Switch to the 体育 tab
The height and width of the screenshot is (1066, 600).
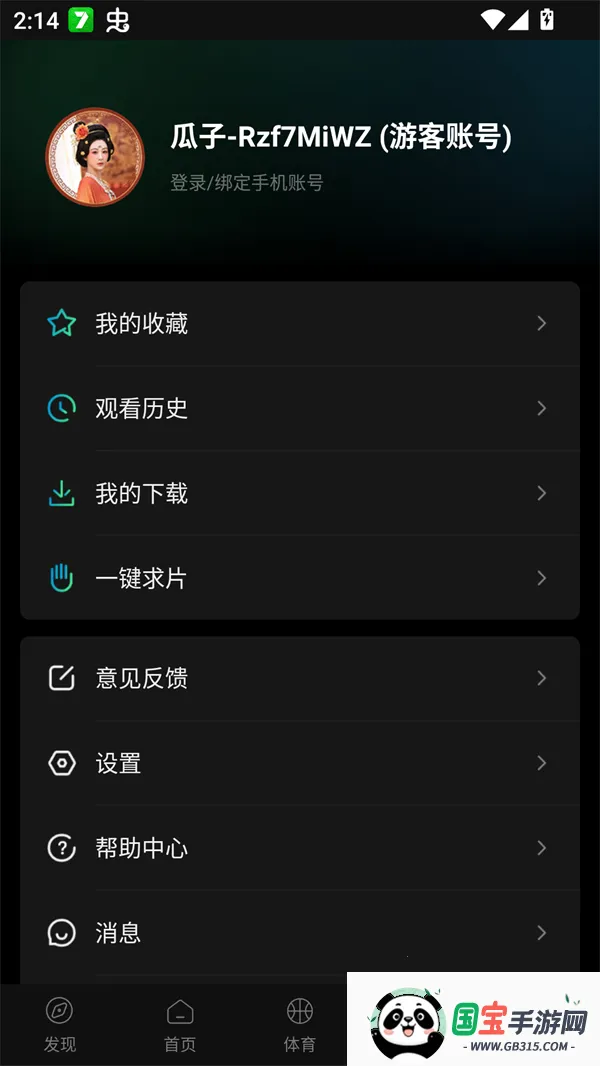pos(300,1025)
